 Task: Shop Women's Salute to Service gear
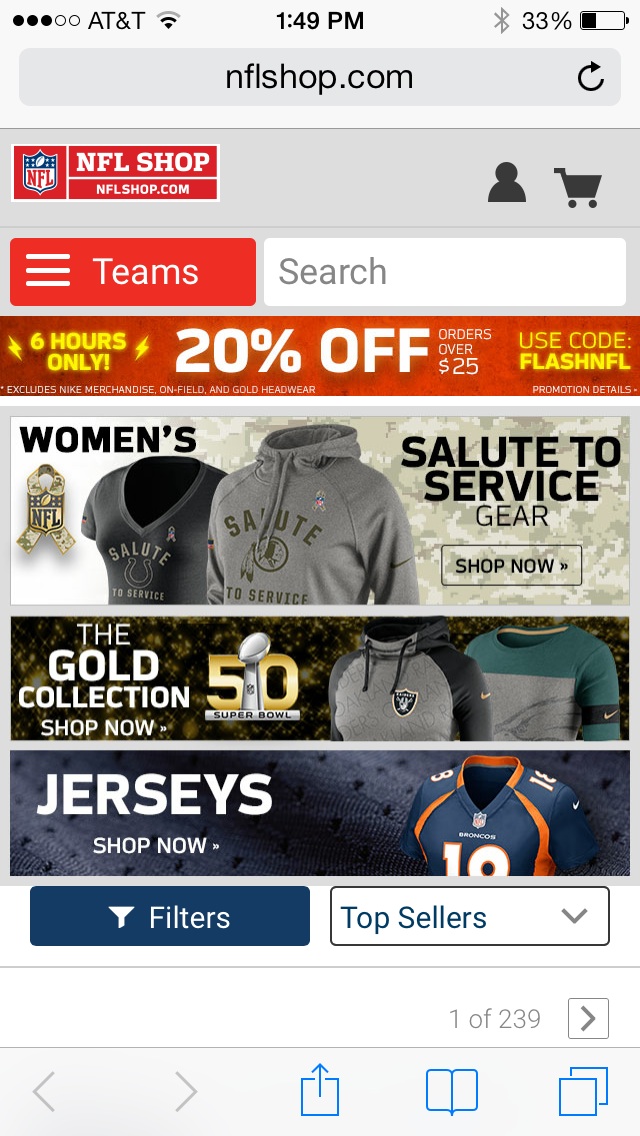point(320,510)
